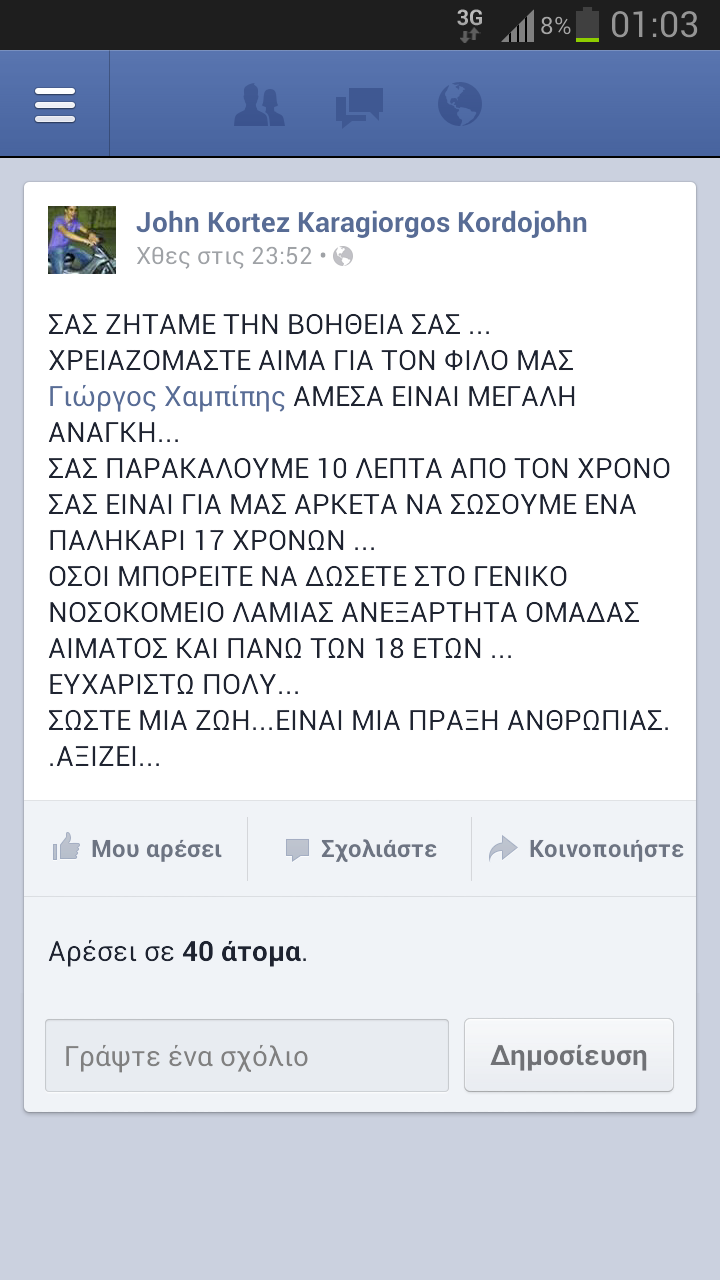Screen dimensions: 720x1280
Task: Focus the Γράψτε ένα σχόλιο field
Action: coord(247,1056)
